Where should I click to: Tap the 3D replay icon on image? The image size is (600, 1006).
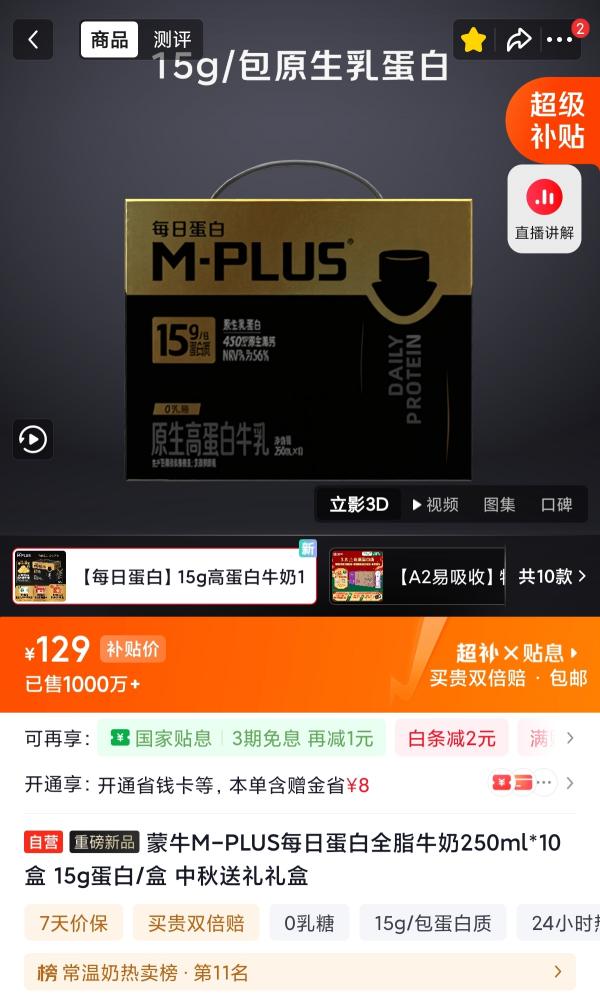tap(33, 439)
